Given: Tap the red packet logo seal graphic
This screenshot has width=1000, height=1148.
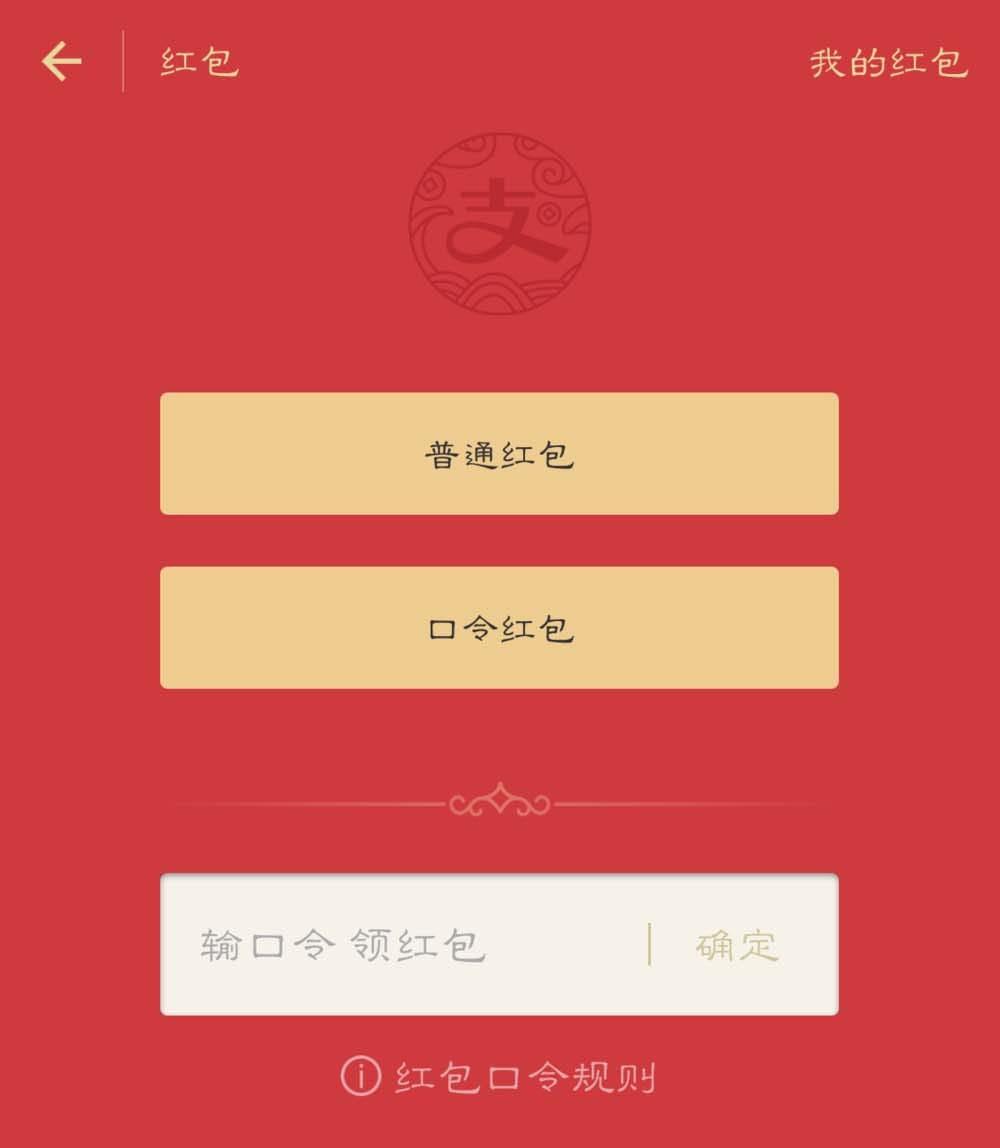Looking at the screenshot, I should (499, 225).
